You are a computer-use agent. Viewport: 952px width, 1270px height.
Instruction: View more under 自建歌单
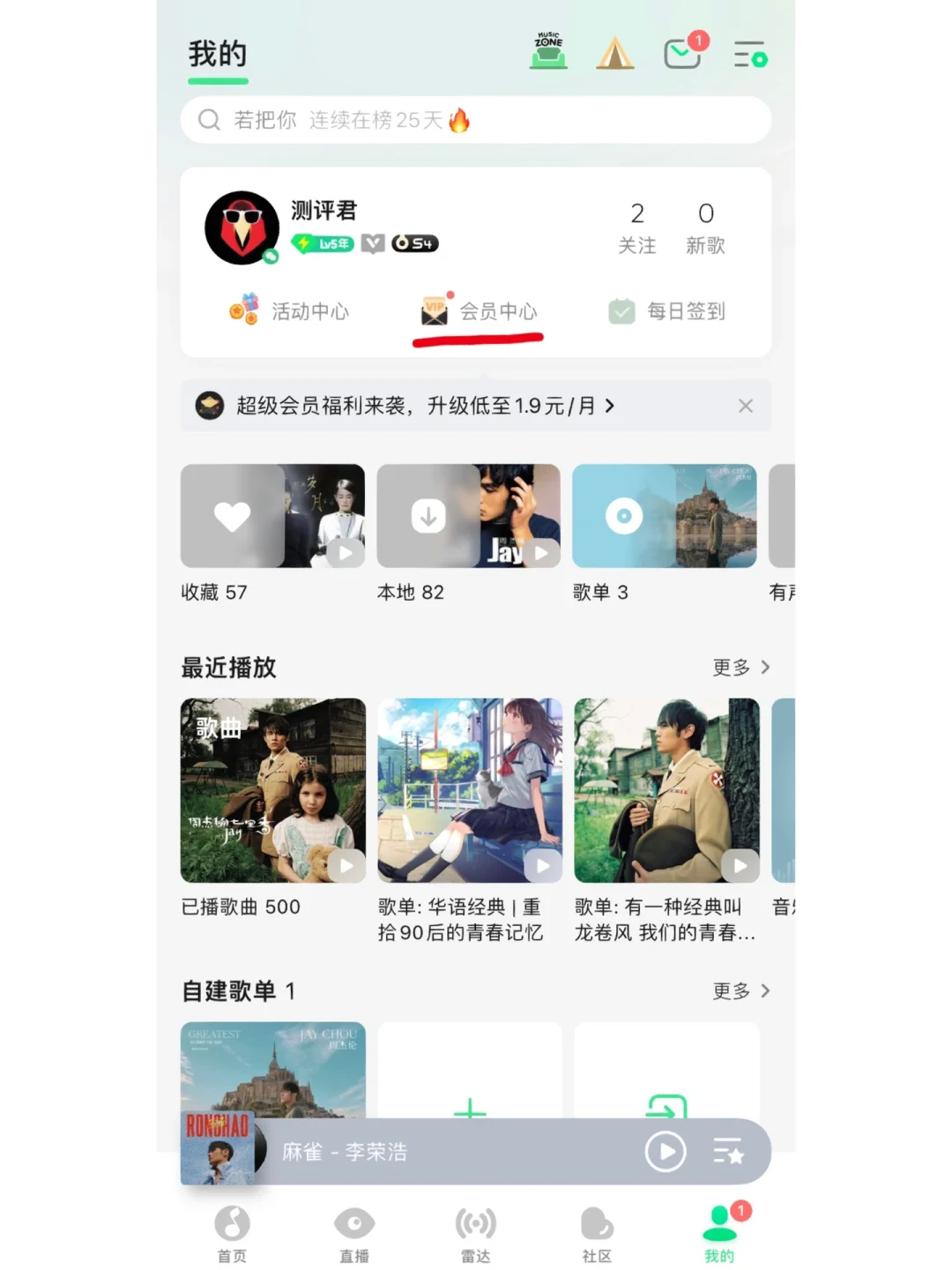click(741, 991)
